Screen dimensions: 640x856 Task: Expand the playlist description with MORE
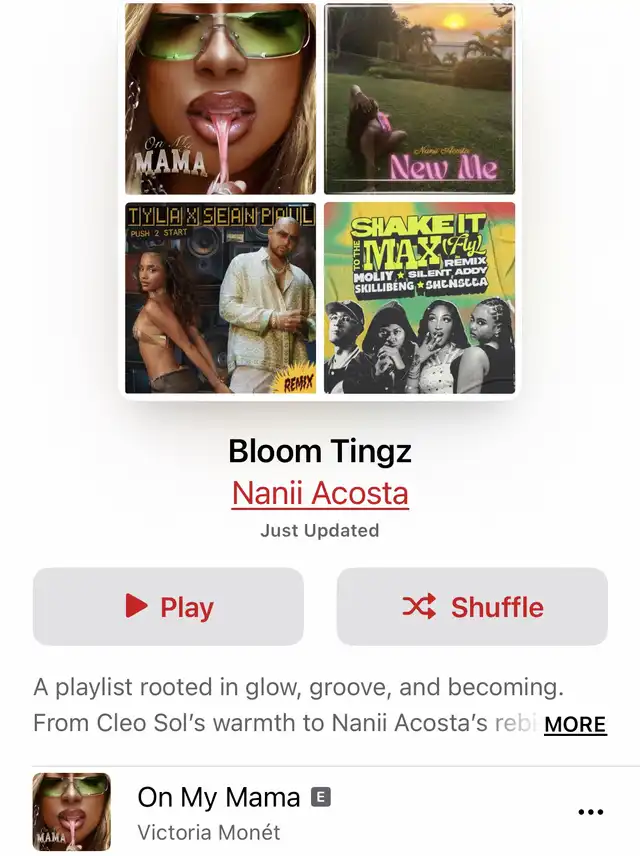pos(575,725)
